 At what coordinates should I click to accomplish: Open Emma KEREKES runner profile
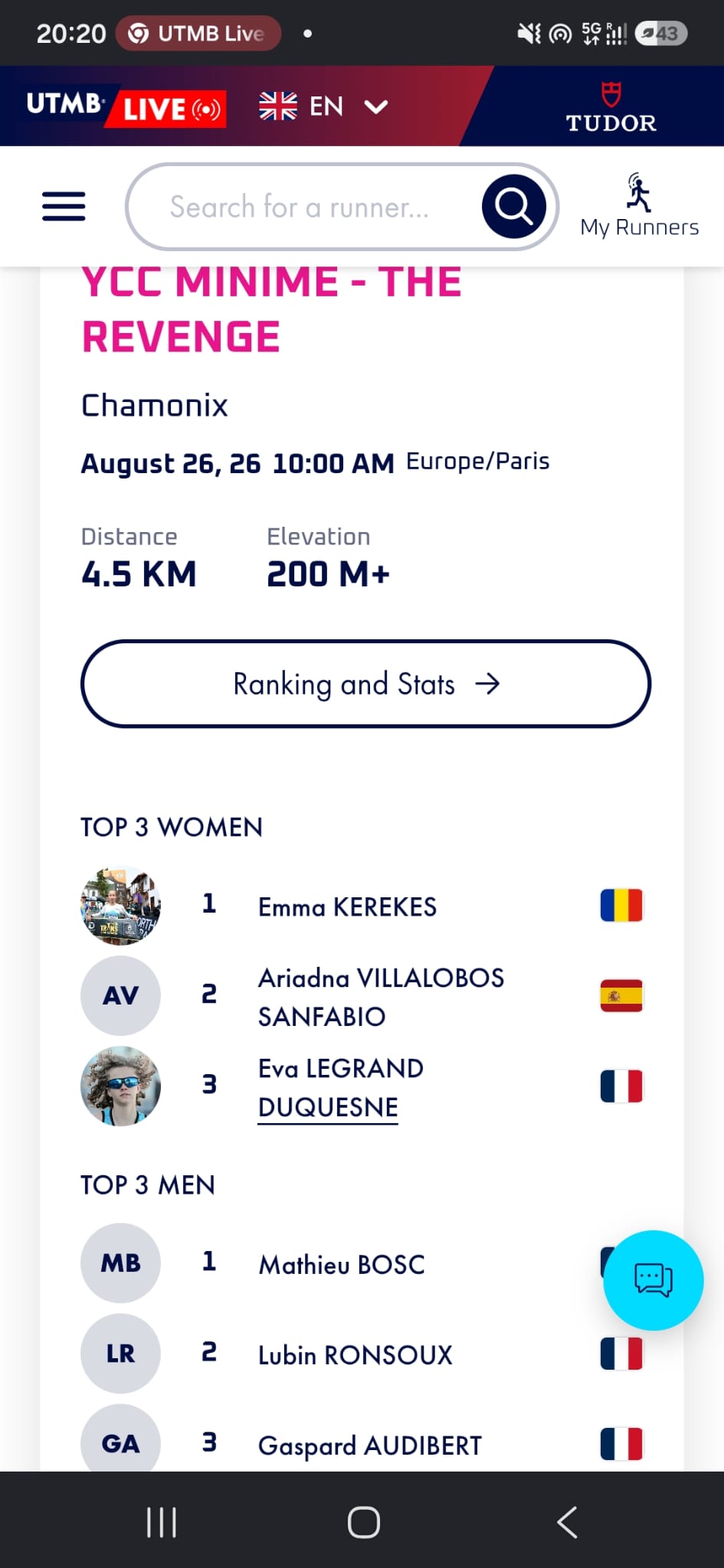tap(347, 907)
